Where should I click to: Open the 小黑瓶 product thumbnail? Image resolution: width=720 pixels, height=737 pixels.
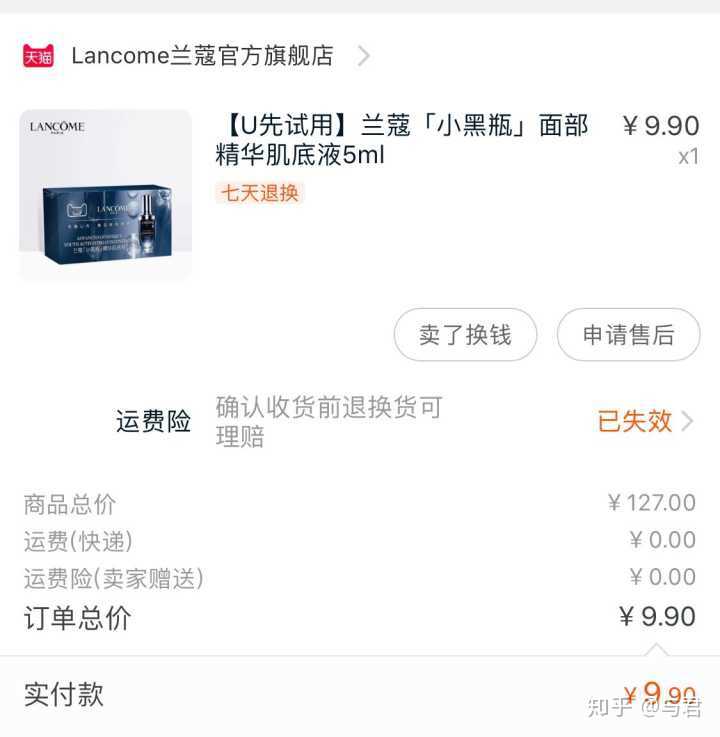pyautogui.click(x=105, y=195)
